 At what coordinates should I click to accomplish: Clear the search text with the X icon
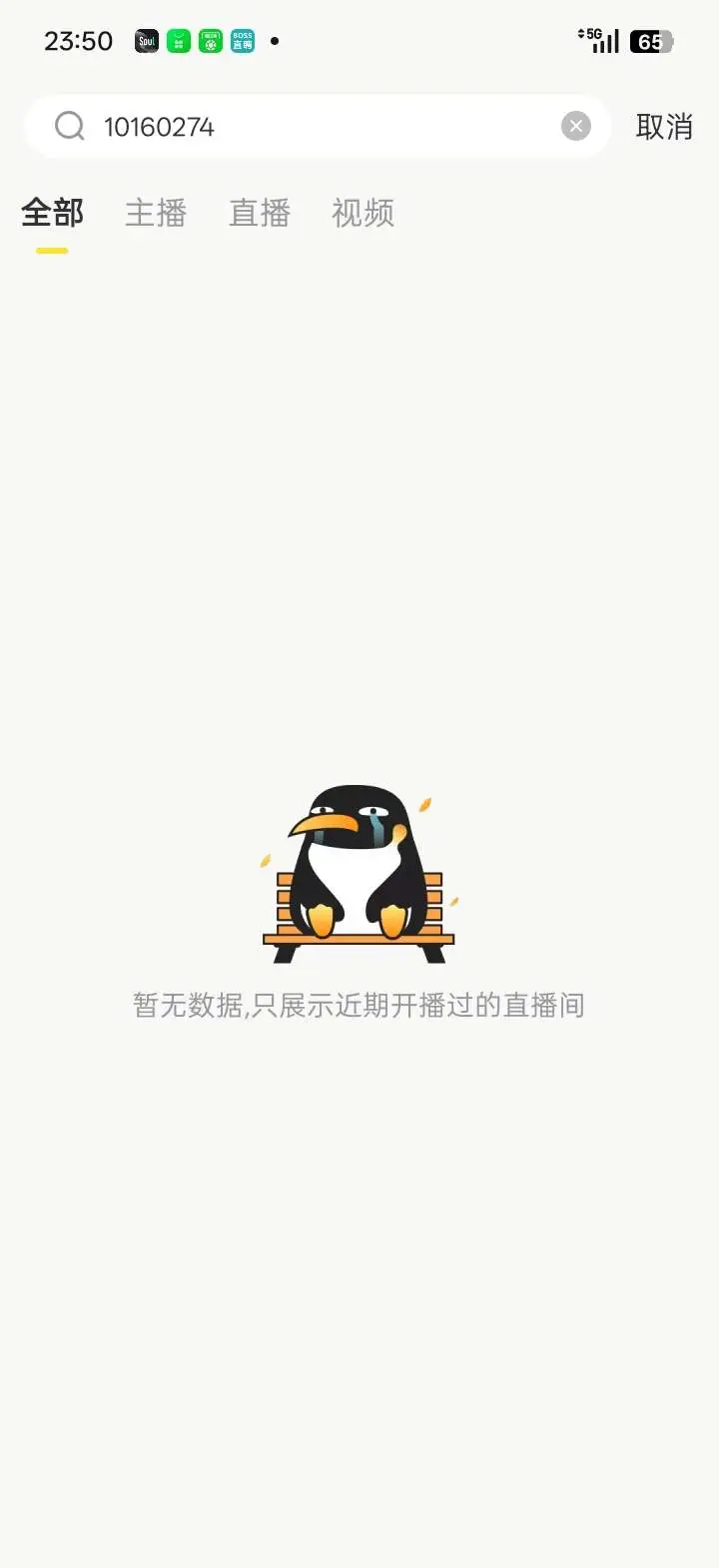coord(576,126)
